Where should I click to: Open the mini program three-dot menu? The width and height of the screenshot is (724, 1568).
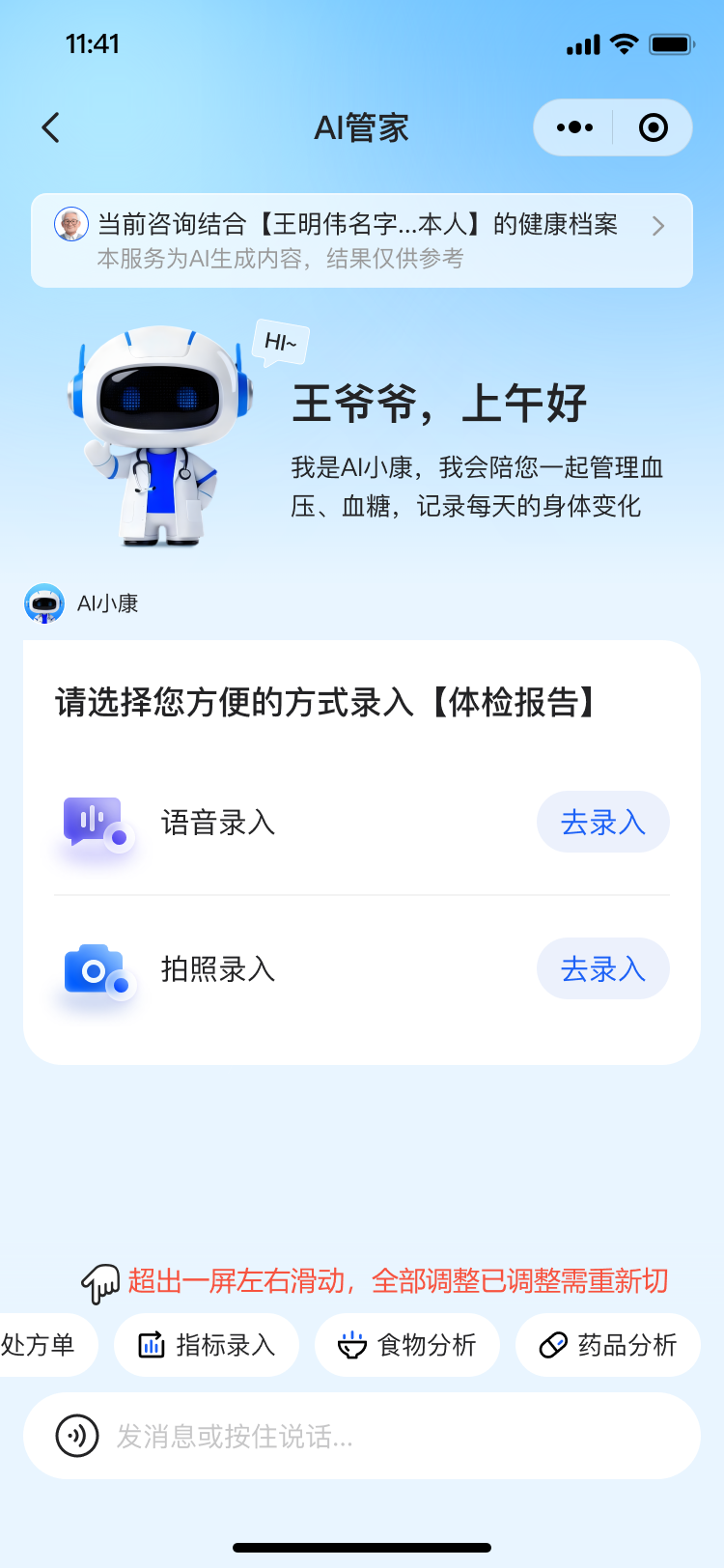coord(574,127)
